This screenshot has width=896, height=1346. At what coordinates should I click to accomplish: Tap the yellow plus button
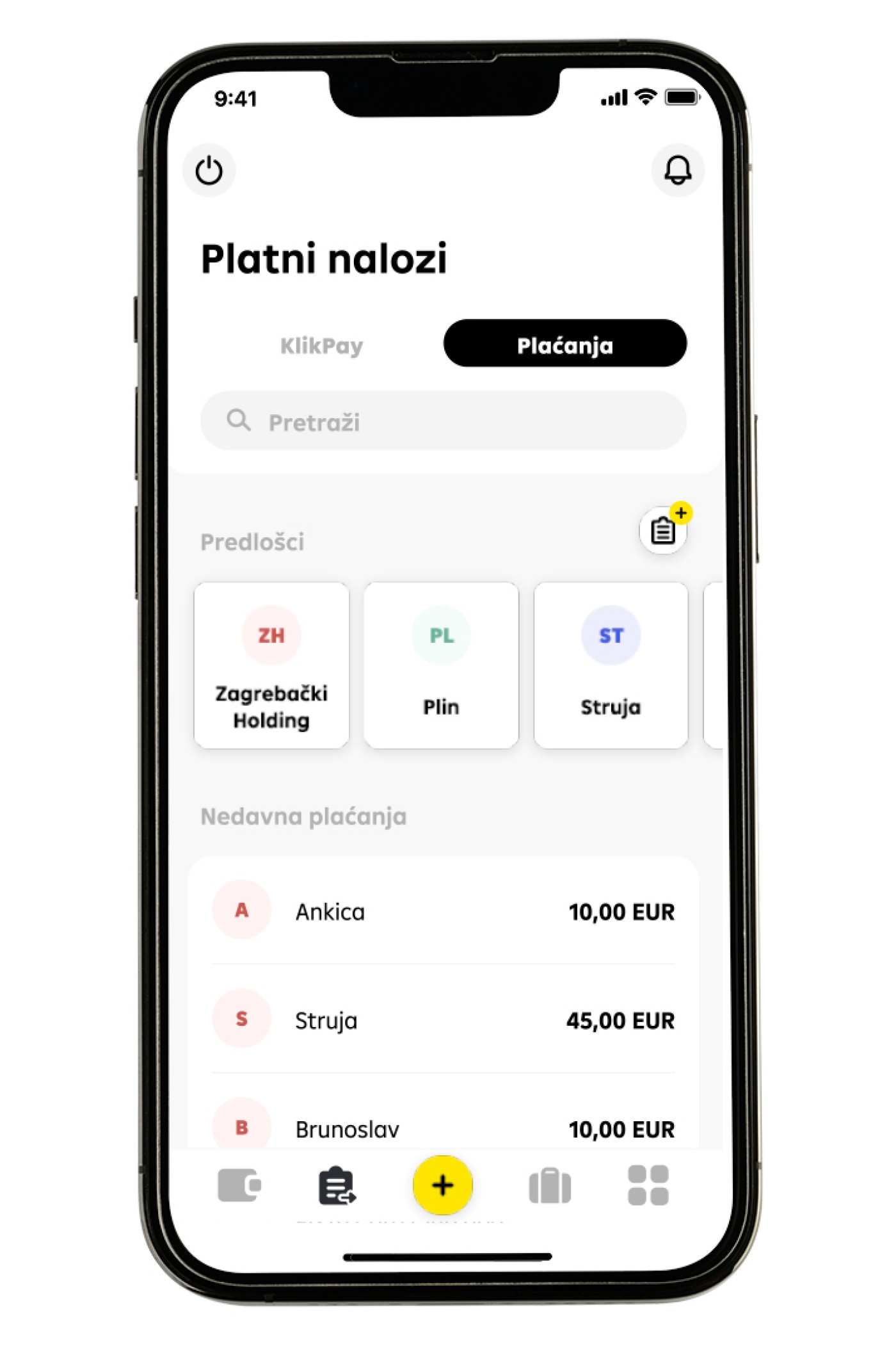point(442,1185)
